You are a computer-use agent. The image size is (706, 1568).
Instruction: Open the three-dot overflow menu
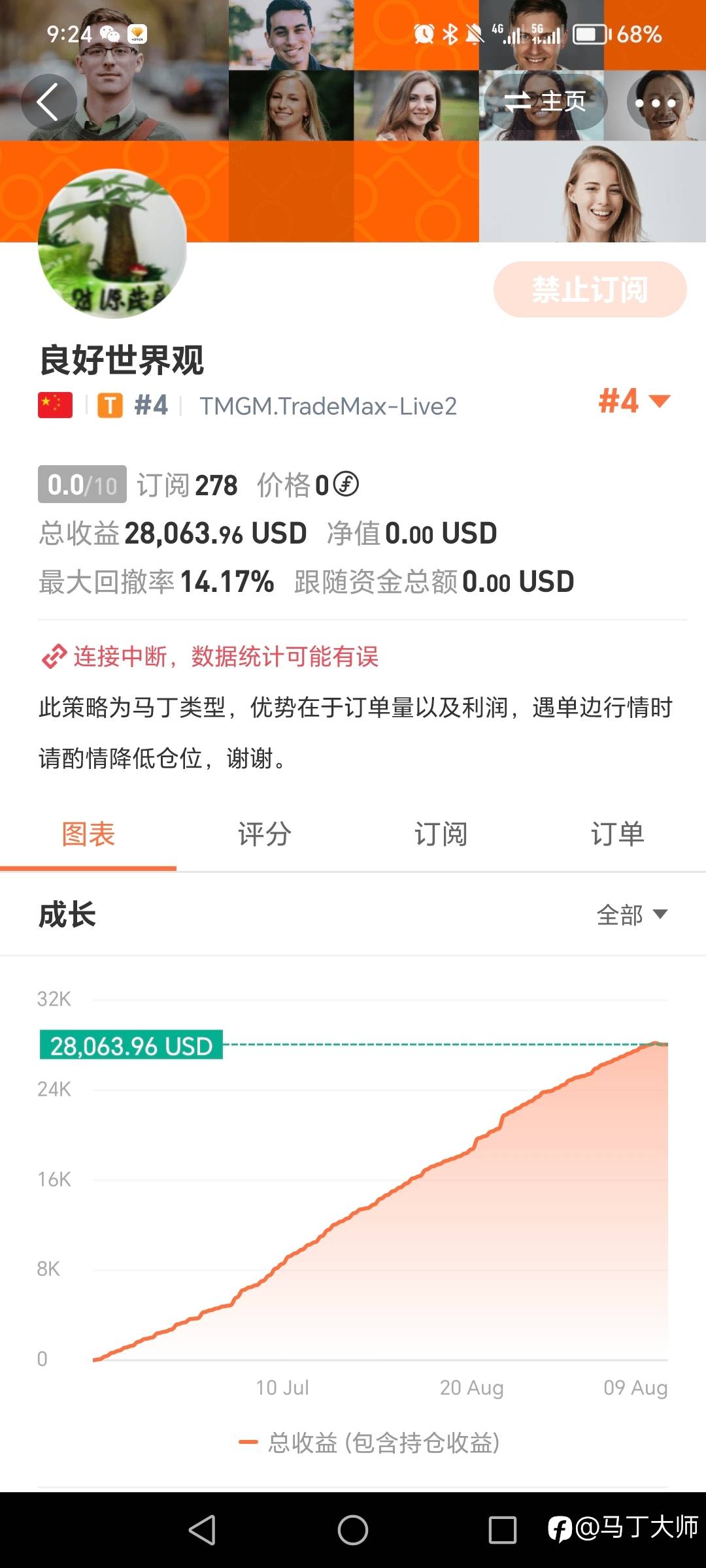(x=655, y=102)
